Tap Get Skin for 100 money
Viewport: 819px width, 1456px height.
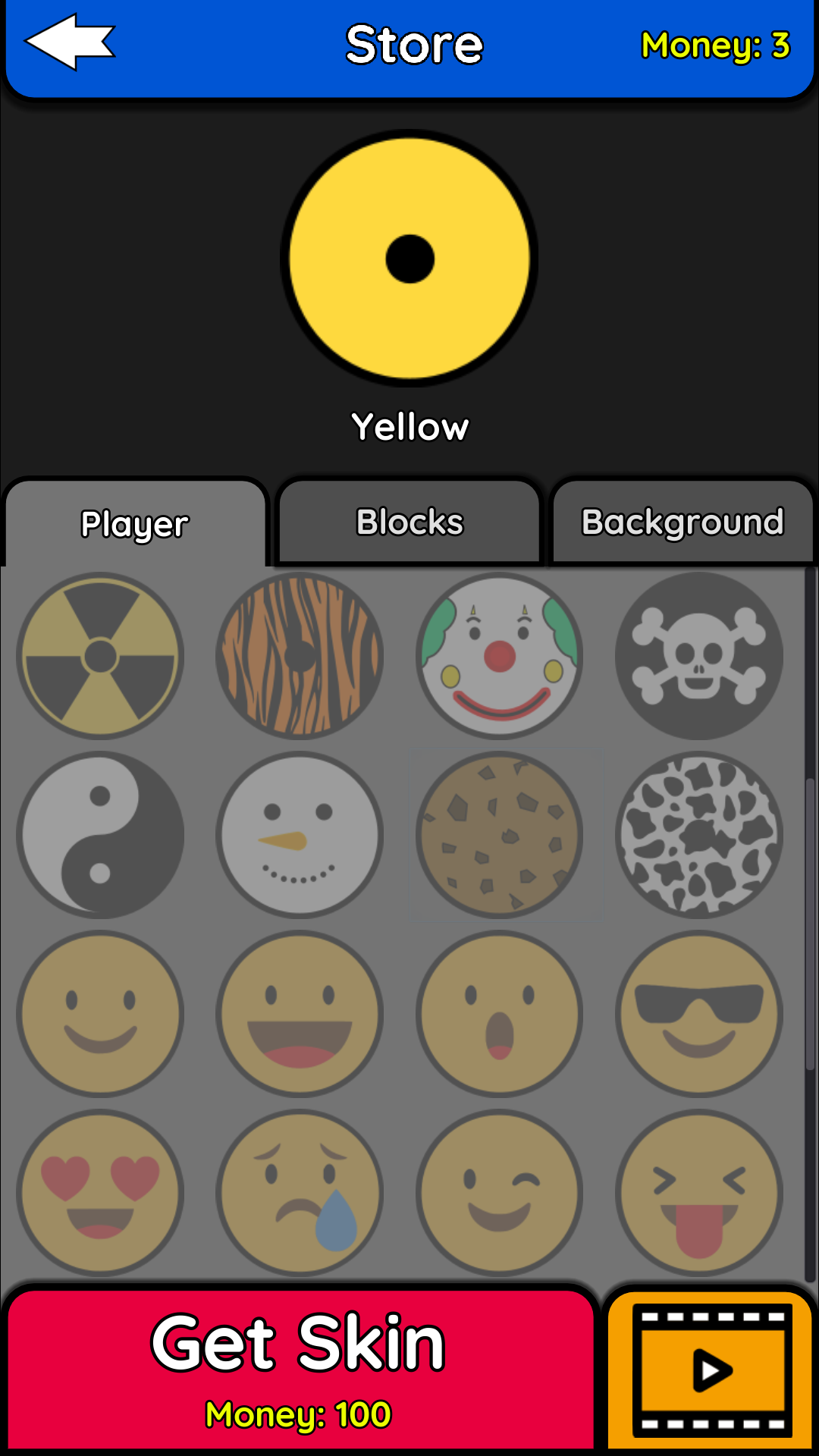point(300,1370)
